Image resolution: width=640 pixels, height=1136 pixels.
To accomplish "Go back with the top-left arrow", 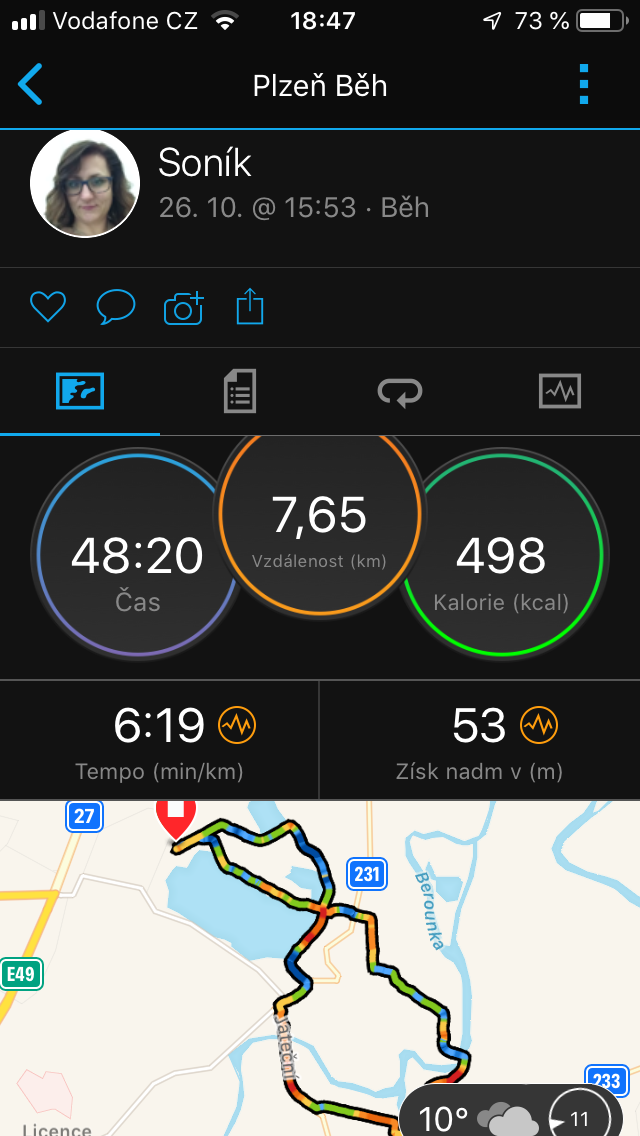I will click(x=30, y=85).
